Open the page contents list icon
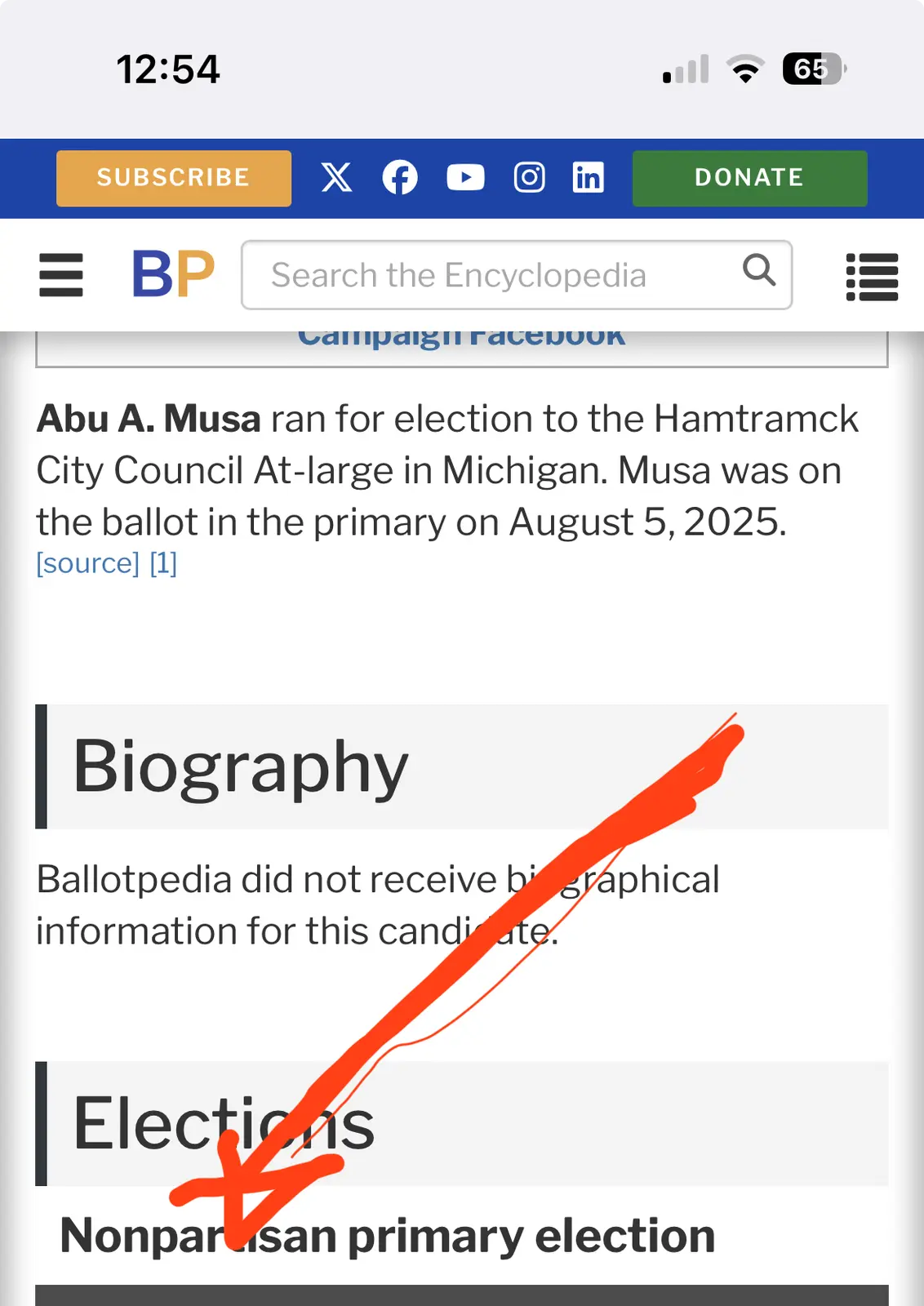 pyautogui.click(x=872, y=277)
